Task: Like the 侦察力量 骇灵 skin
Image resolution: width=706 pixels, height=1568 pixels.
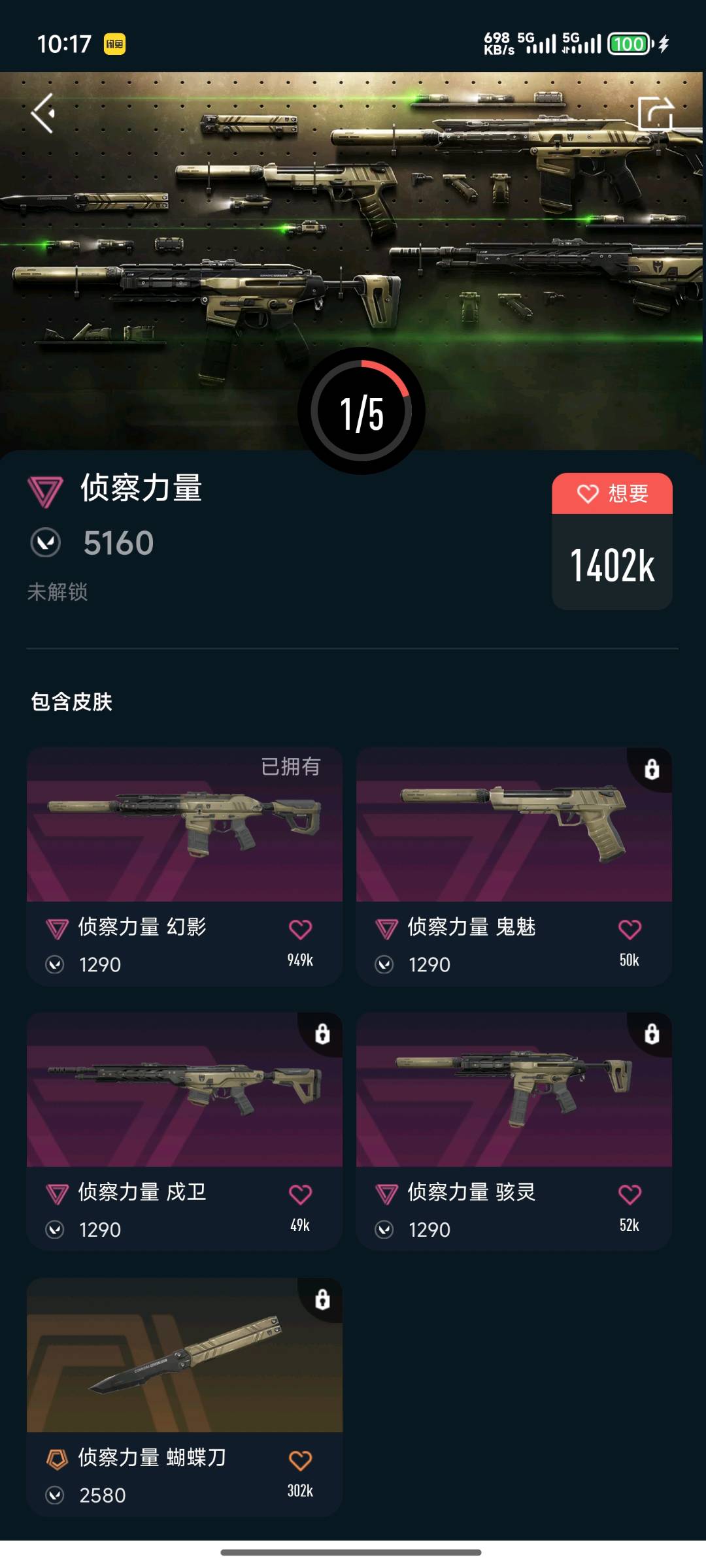Action: [x=630, y=1194]
